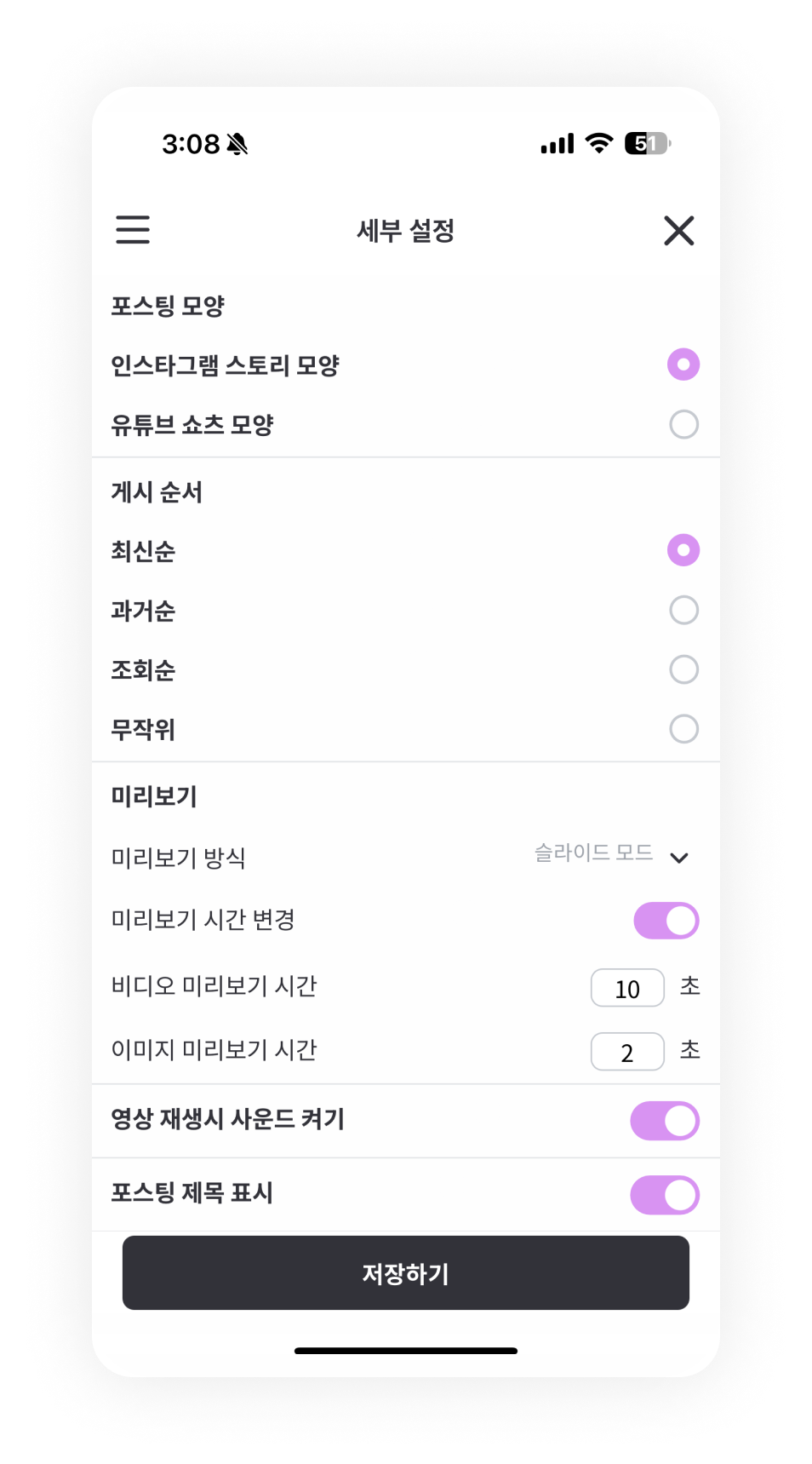Choose 과거순 post order

[x=683, y=610]
